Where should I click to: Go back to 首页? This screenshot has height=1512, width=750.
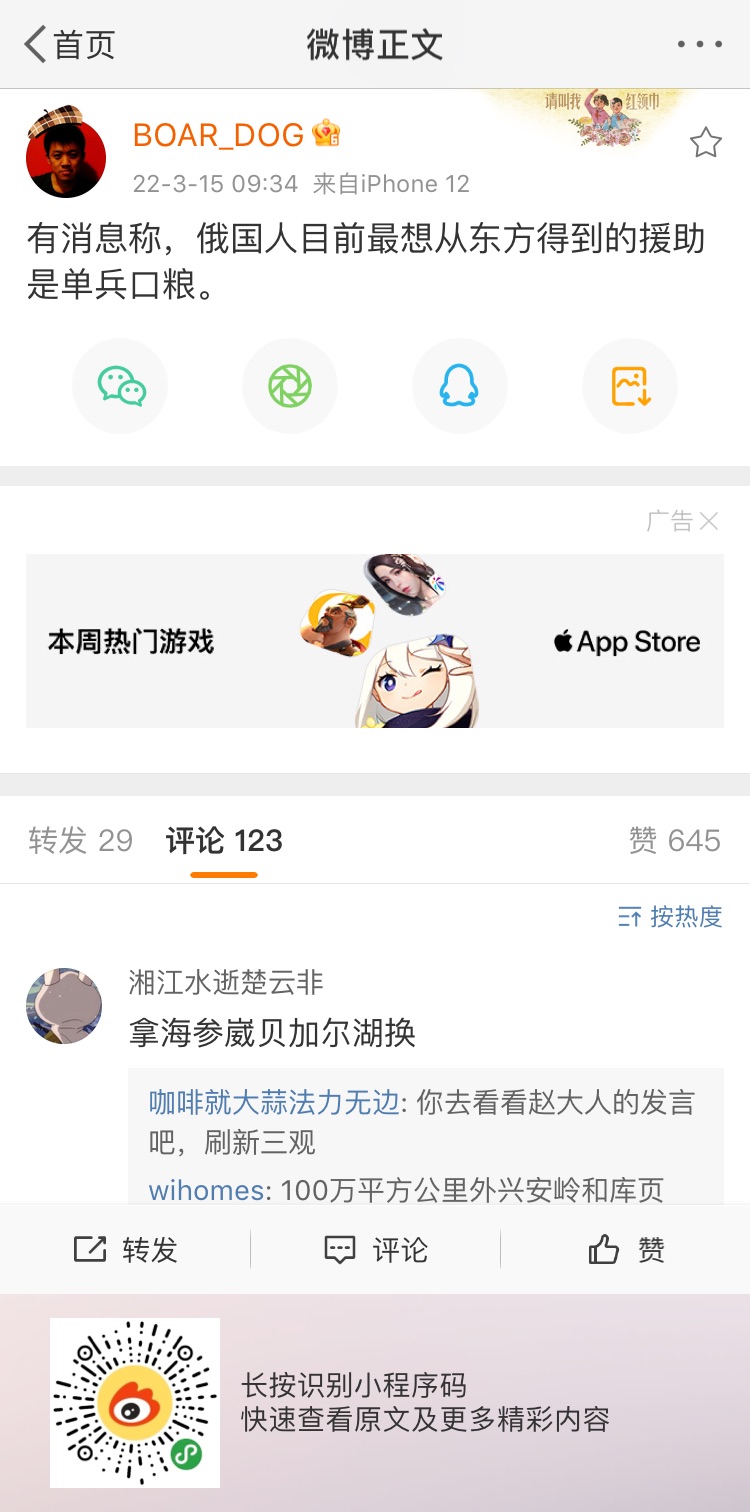pyautogui.click(x=70, y=45)
